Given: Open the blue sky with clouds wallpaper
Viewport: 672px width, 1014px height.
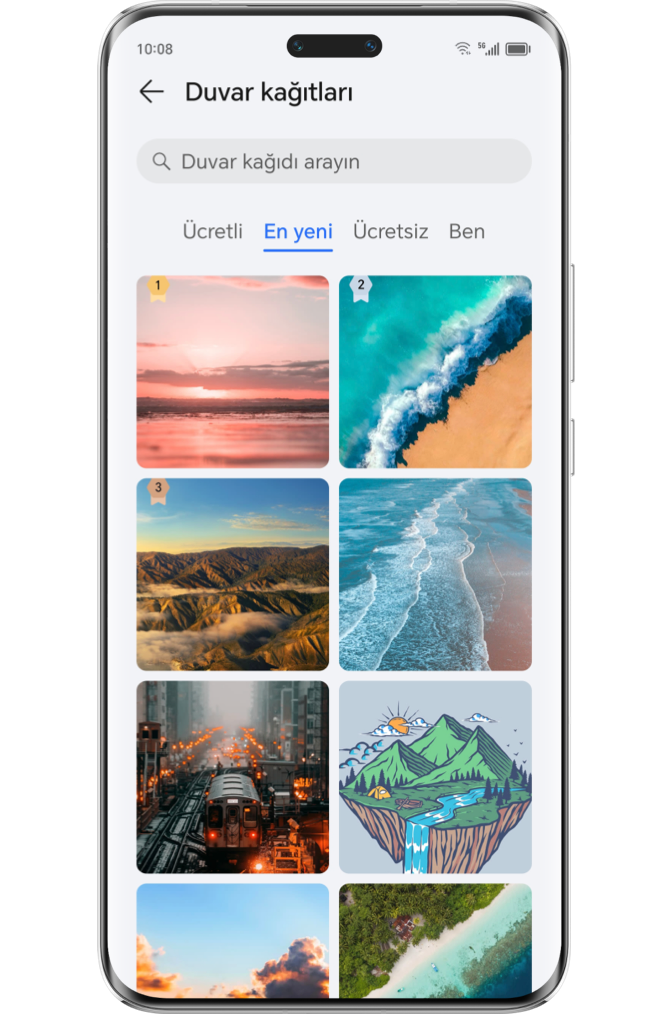Looking at the screenshot, I should pyautogui.click(x=233, y=940).
